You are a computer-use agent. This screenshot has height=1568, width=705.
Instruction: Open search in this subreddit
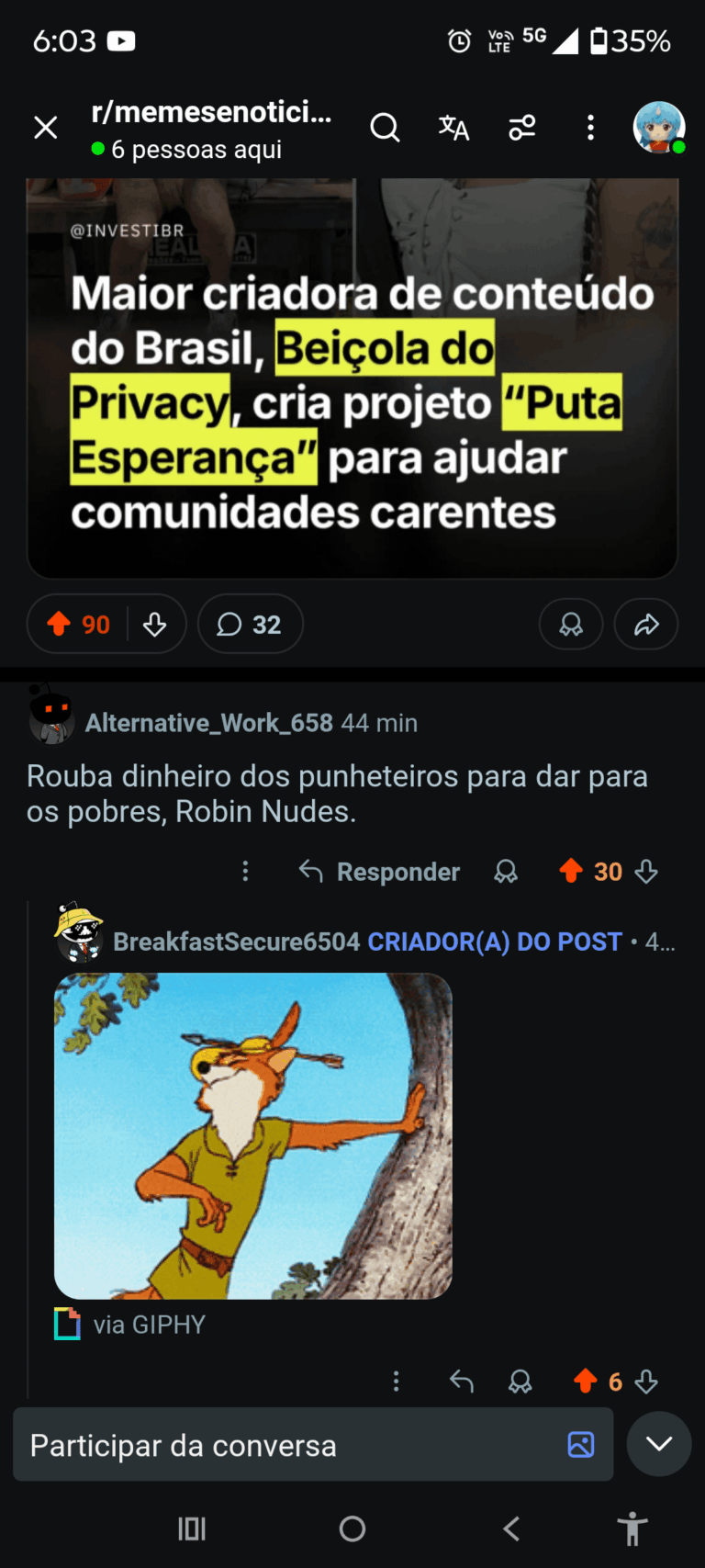[x=385, y=128]
